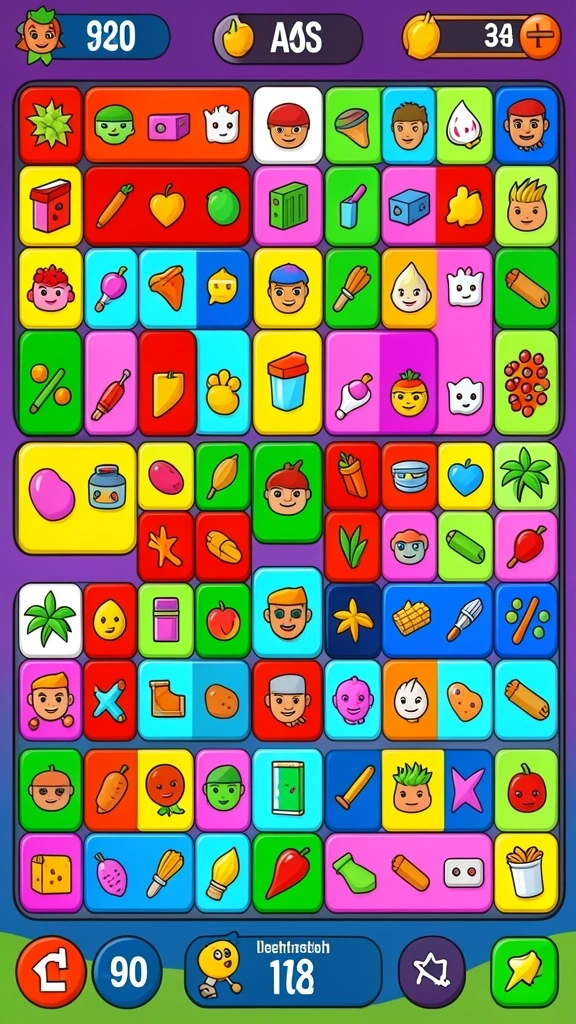Select the green tile with red berry cluster
576x1024 pixels.
(526, 383)
